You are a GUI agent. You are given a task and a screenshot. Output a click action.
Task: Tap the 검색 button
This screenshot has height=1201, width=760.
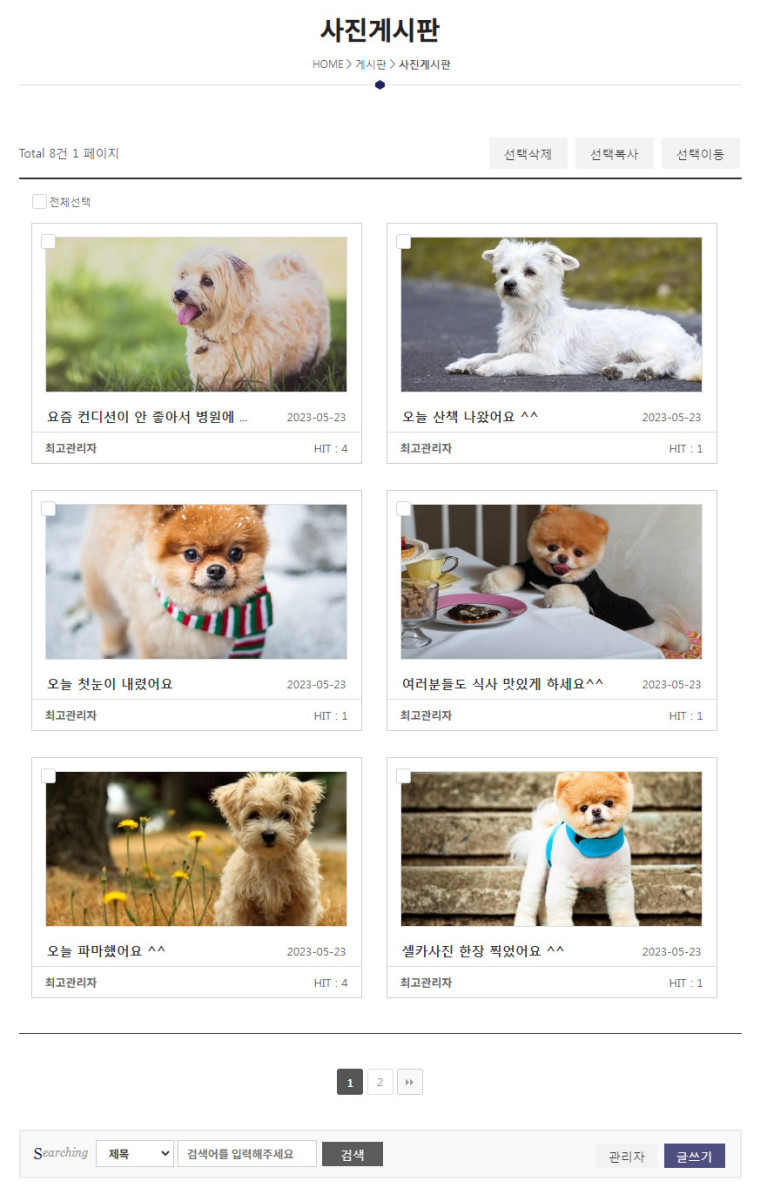tap(352, 1154)
